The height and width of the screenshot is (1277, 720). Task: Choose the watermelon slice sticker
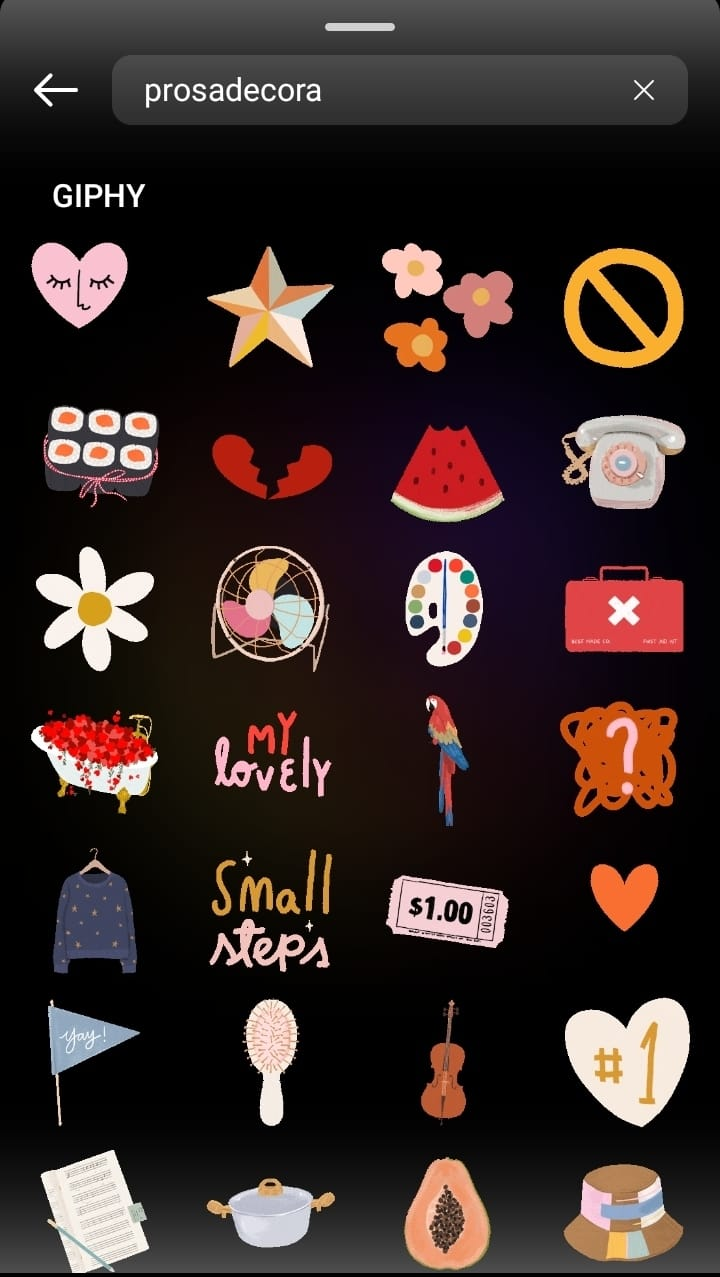pos(447,474)
